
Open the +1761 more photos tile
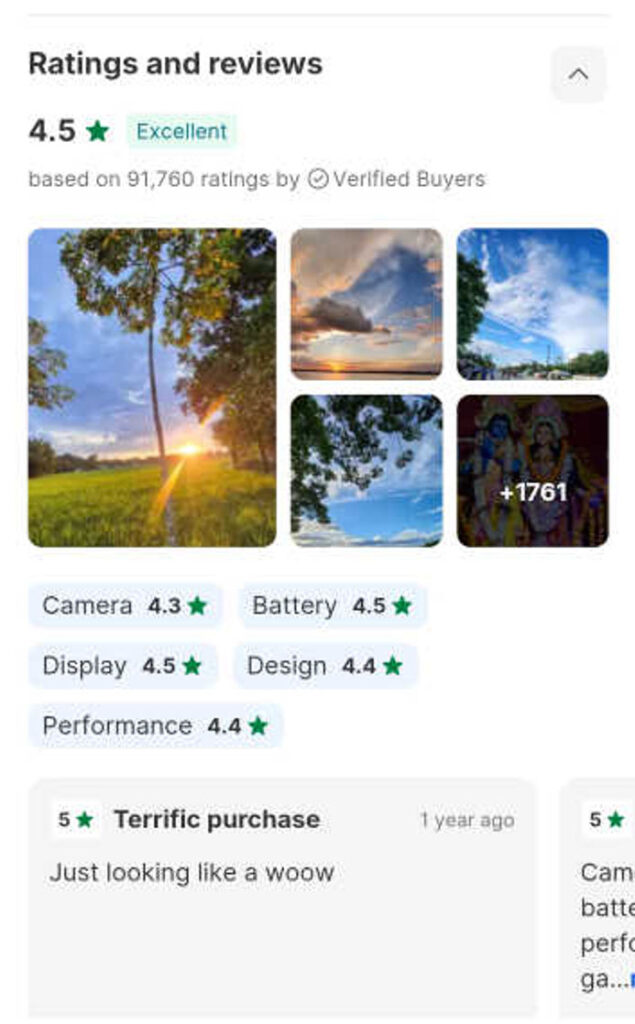[x=532, y=470]
